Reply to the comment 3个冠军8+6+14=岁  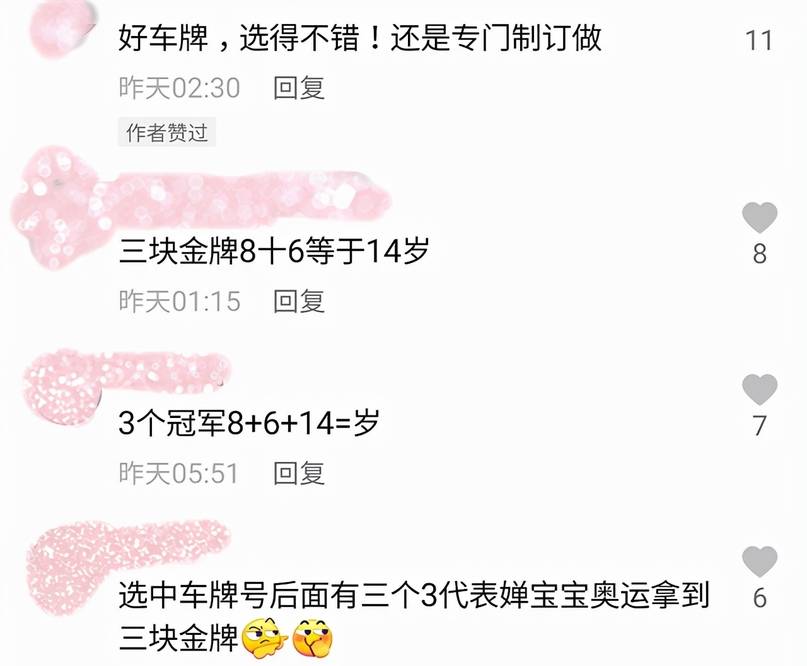click(299, 472)
